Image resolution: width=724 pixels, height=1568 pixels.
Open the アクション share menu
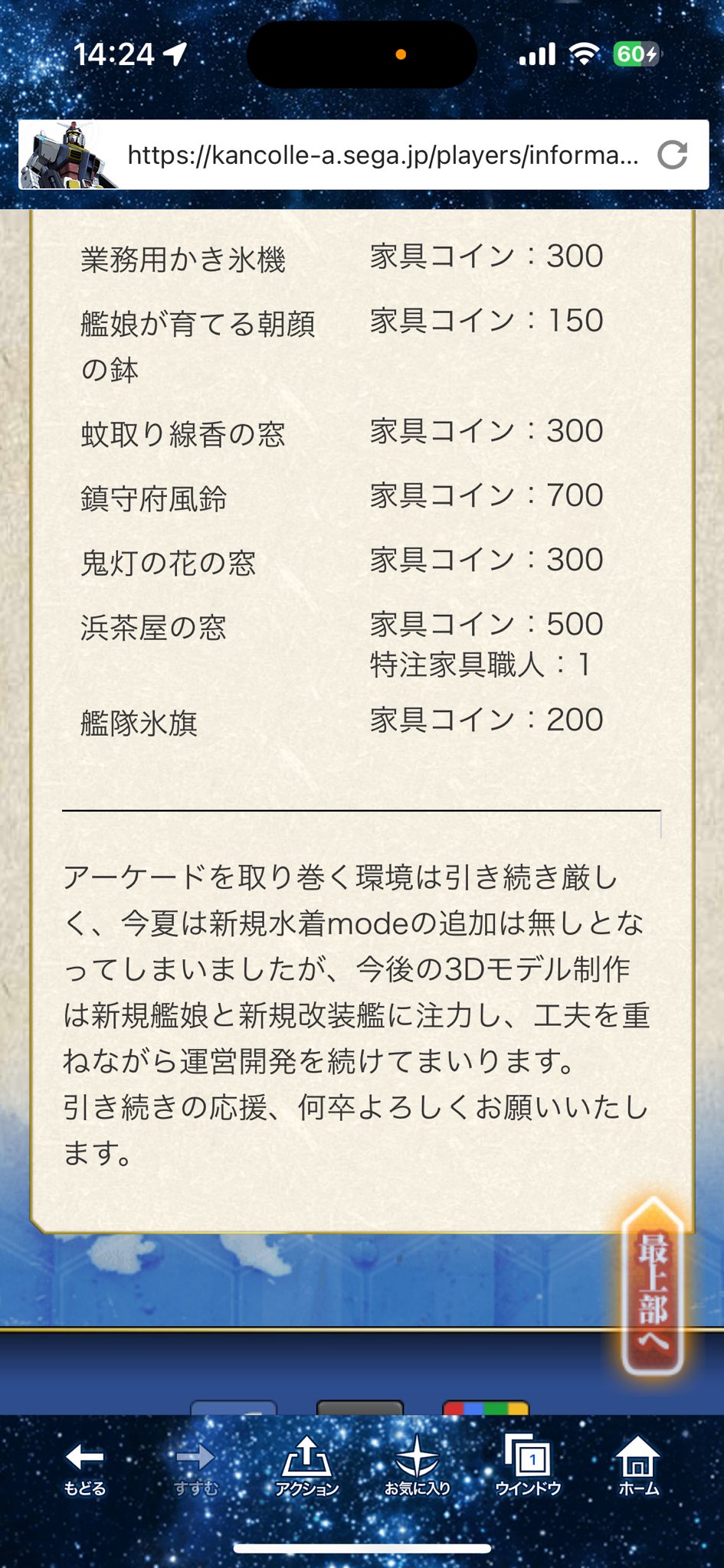pyautogui.click(x=306, y=1467)
